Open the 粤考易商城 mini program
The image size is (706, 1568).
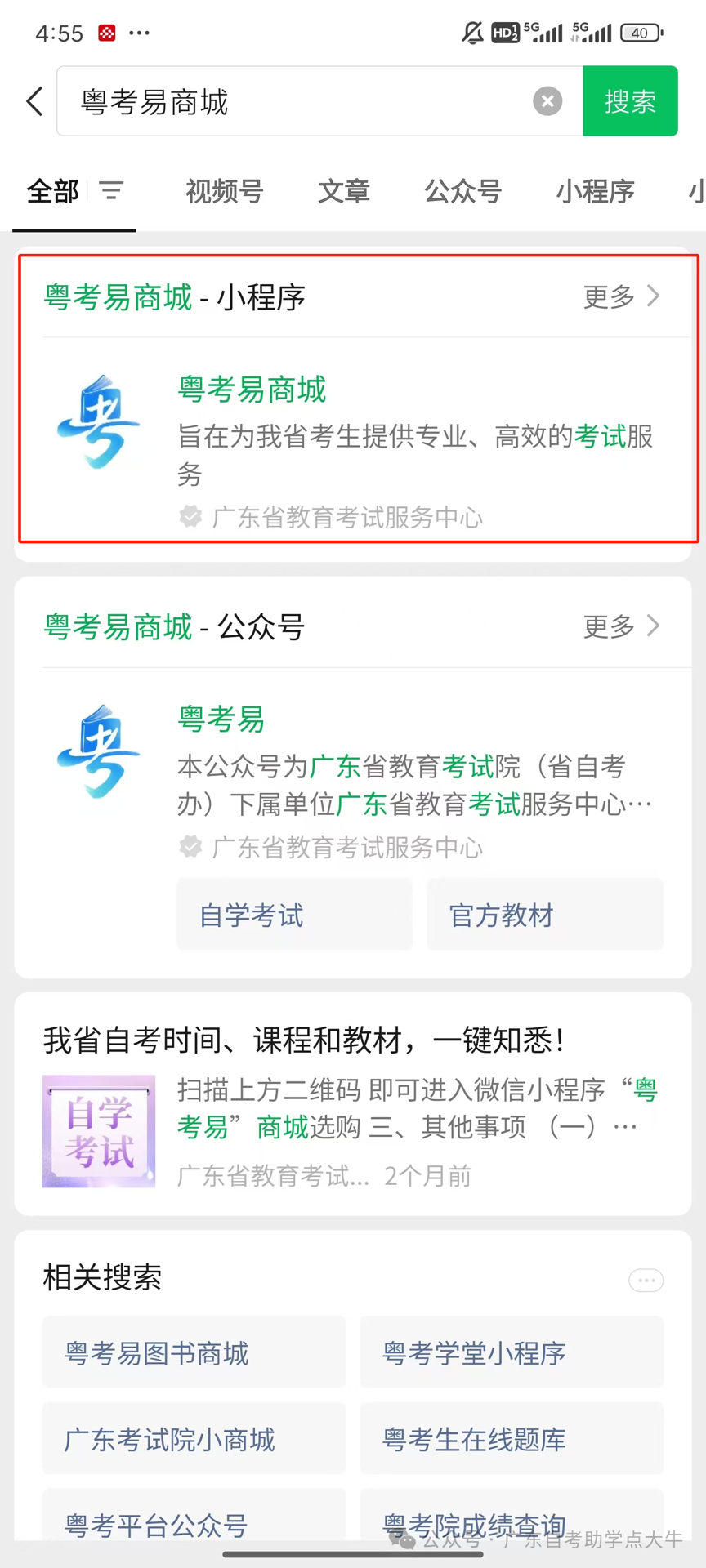coord(252,390)
